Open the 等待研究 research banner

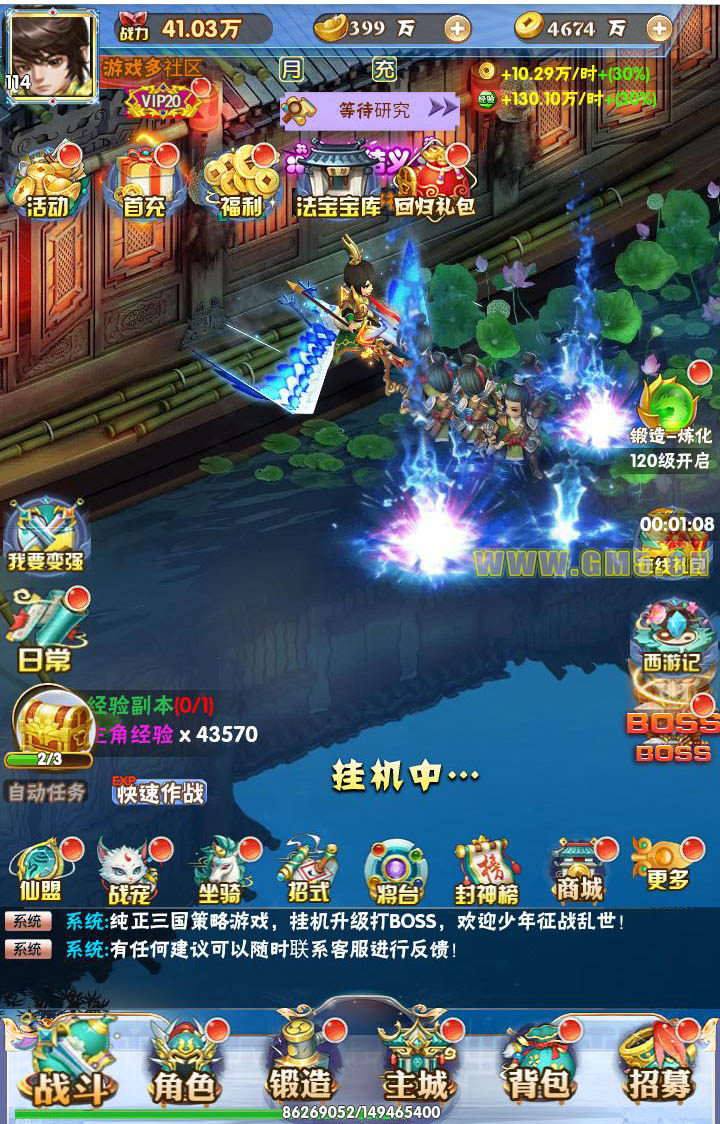(372, 110)
